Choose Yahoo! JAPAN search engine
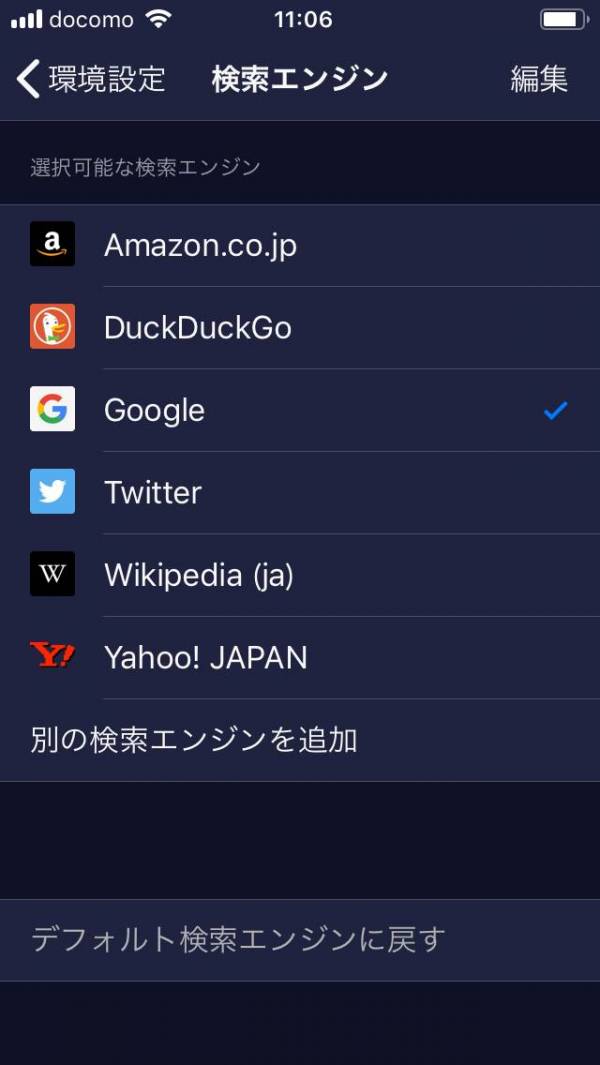 [x=300, y=657]
